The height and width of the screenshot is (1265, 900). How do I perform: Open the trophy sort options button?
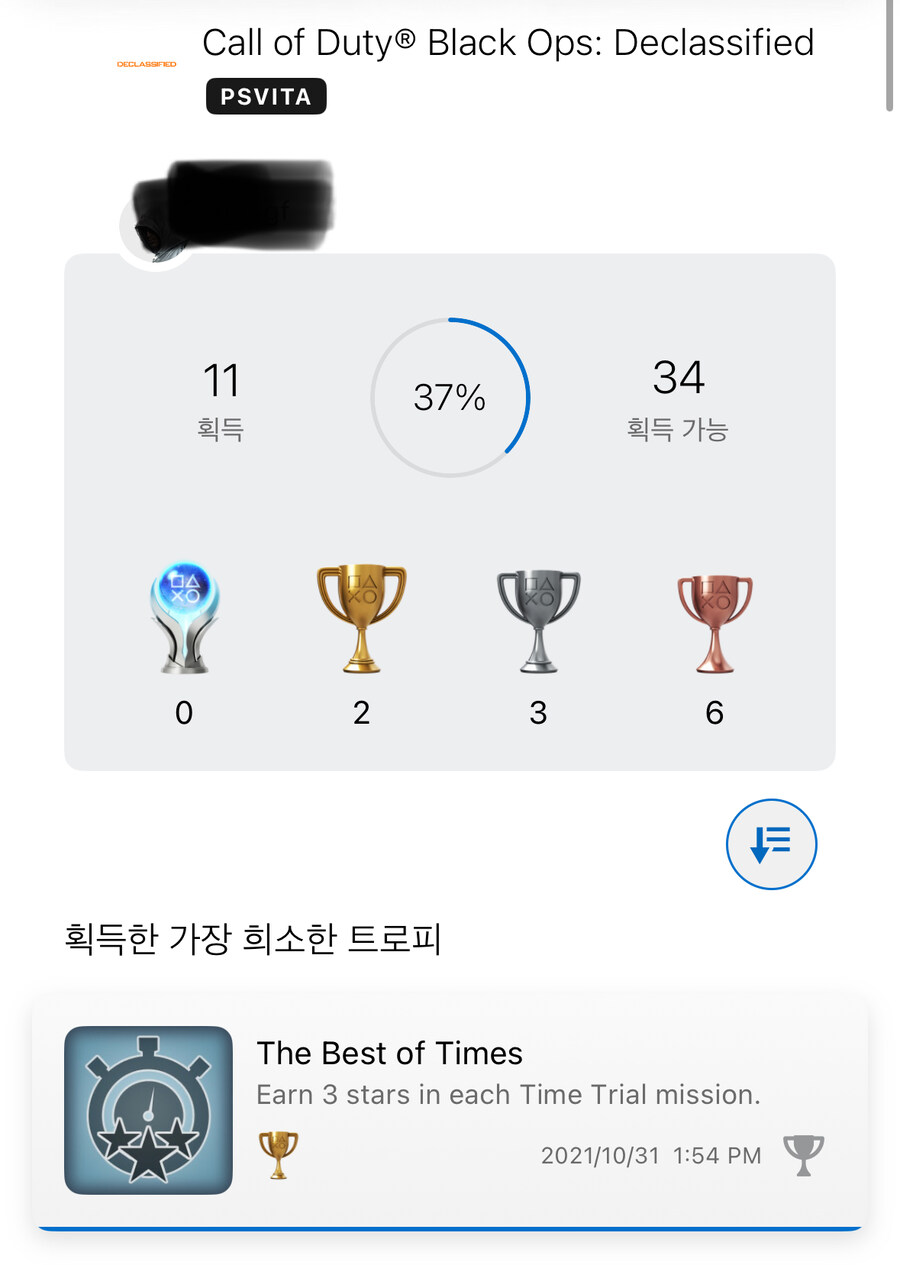[x=771, y=844]
